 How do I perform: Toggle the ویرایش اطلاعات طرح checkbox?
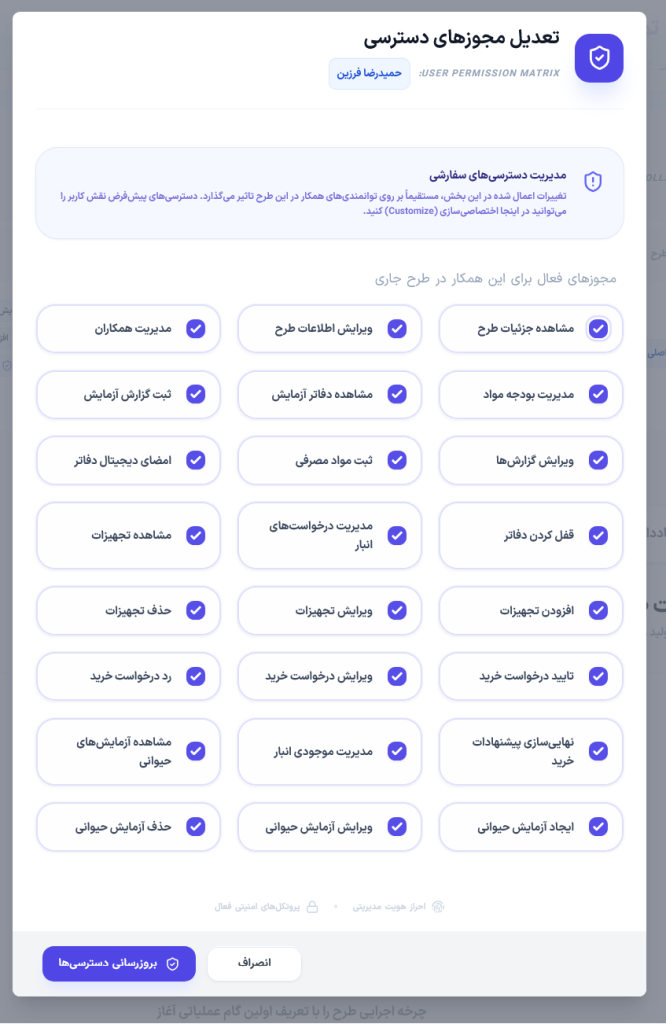[x=397, y=328]
